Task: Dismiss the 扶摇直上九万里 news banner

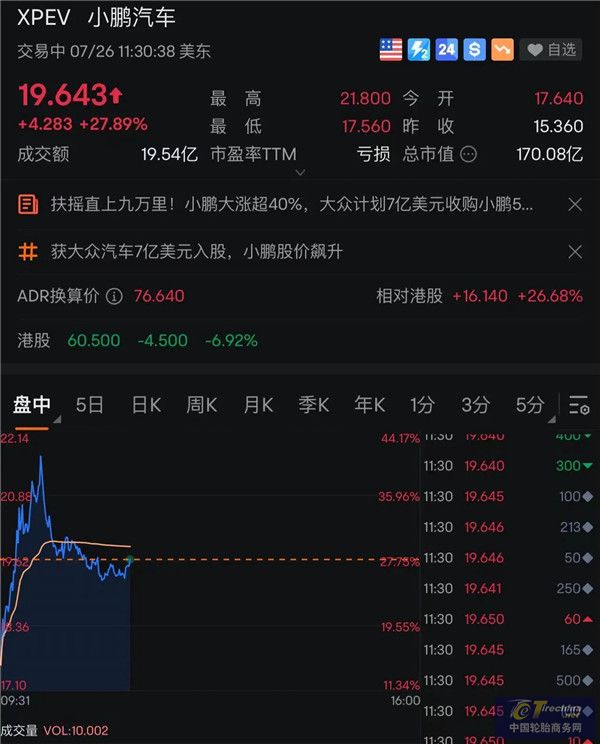Action: point(575,204)
